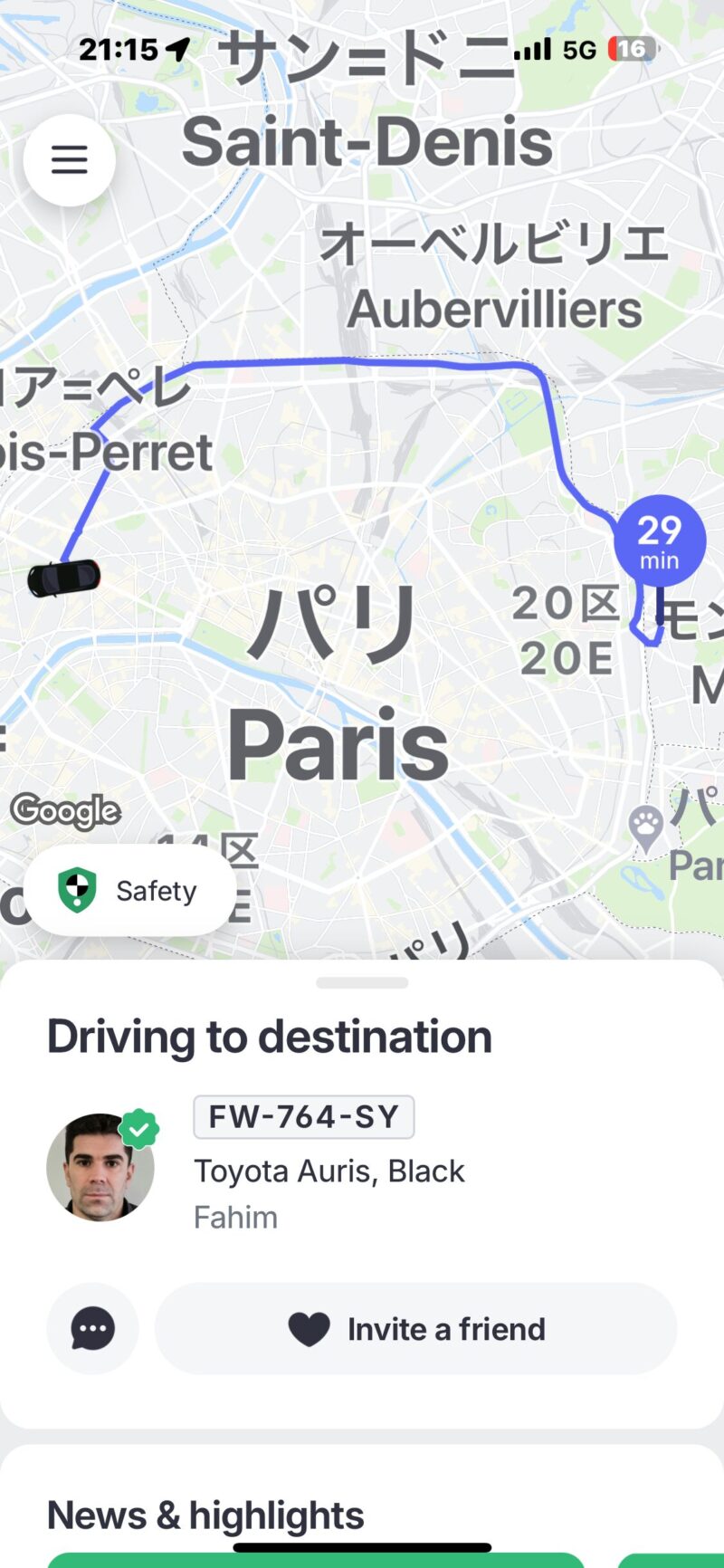The width and height of the screenshot is (724, 1568).
Task: Open the hamburger menu
Action: point(69,160)
